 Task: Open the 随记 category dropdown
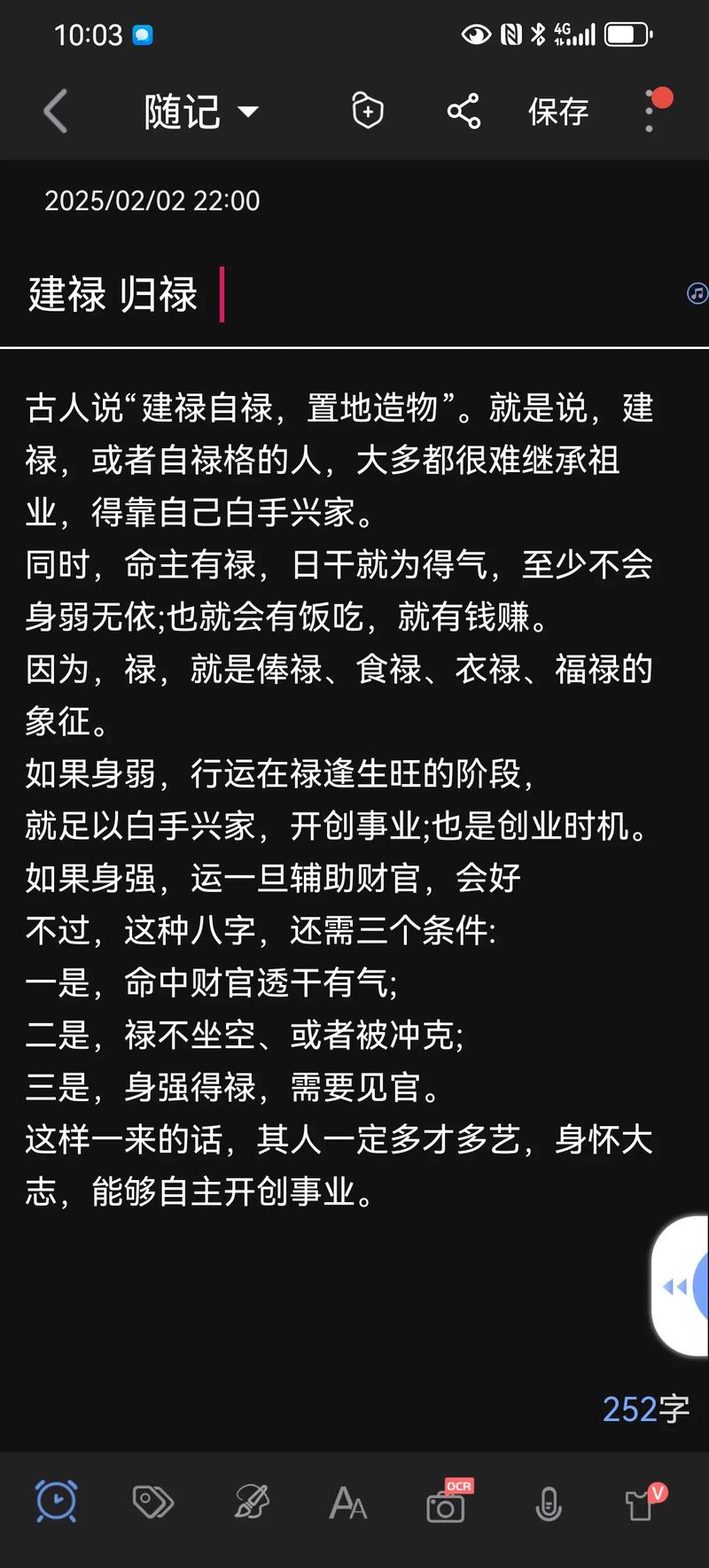click(x=201, y=113)
